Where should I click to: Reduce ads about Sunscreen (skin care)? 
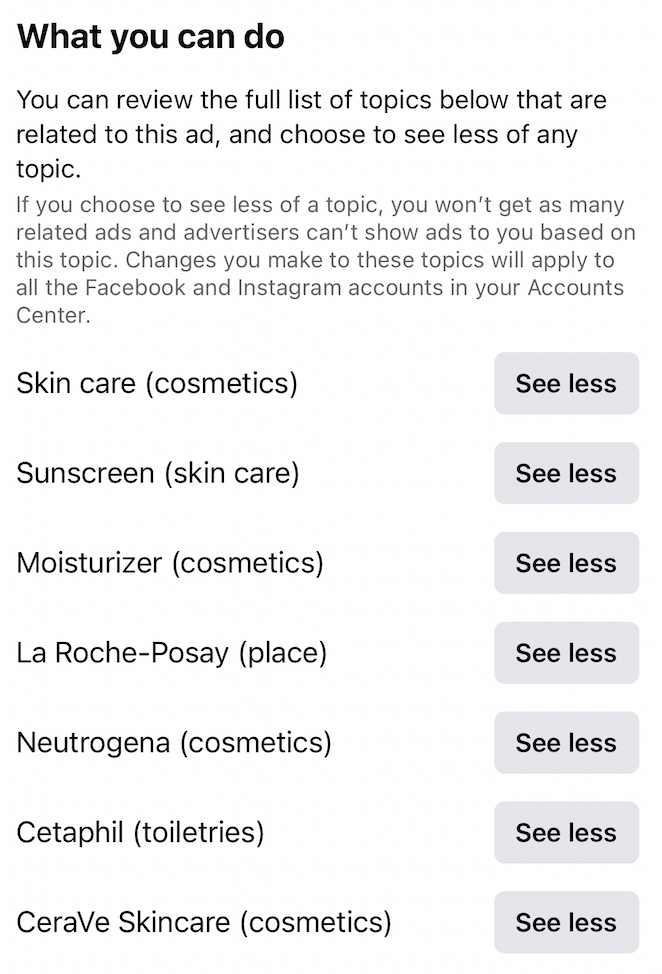[566, 473]
